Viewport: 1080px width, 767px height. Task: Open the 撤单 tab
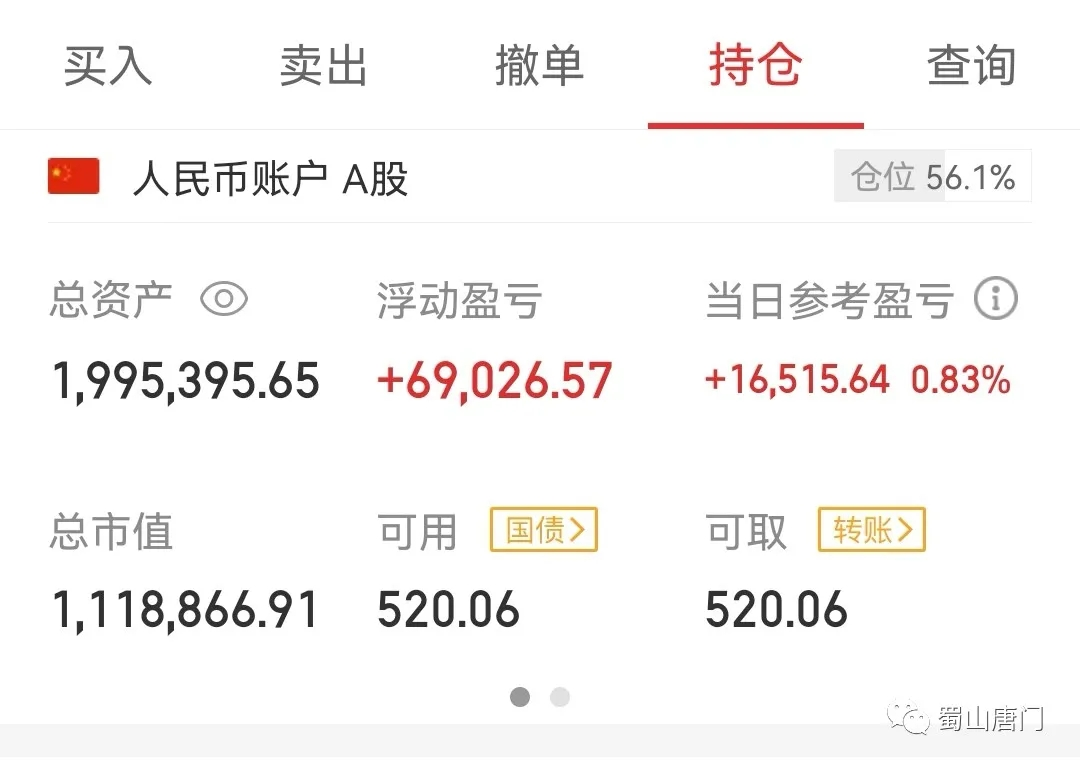tap(539, 65)
